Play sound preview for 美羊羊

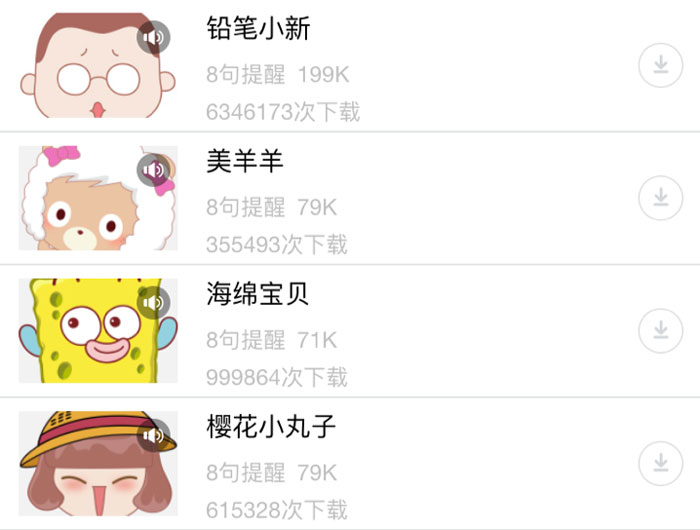click(x=153, y=170)
